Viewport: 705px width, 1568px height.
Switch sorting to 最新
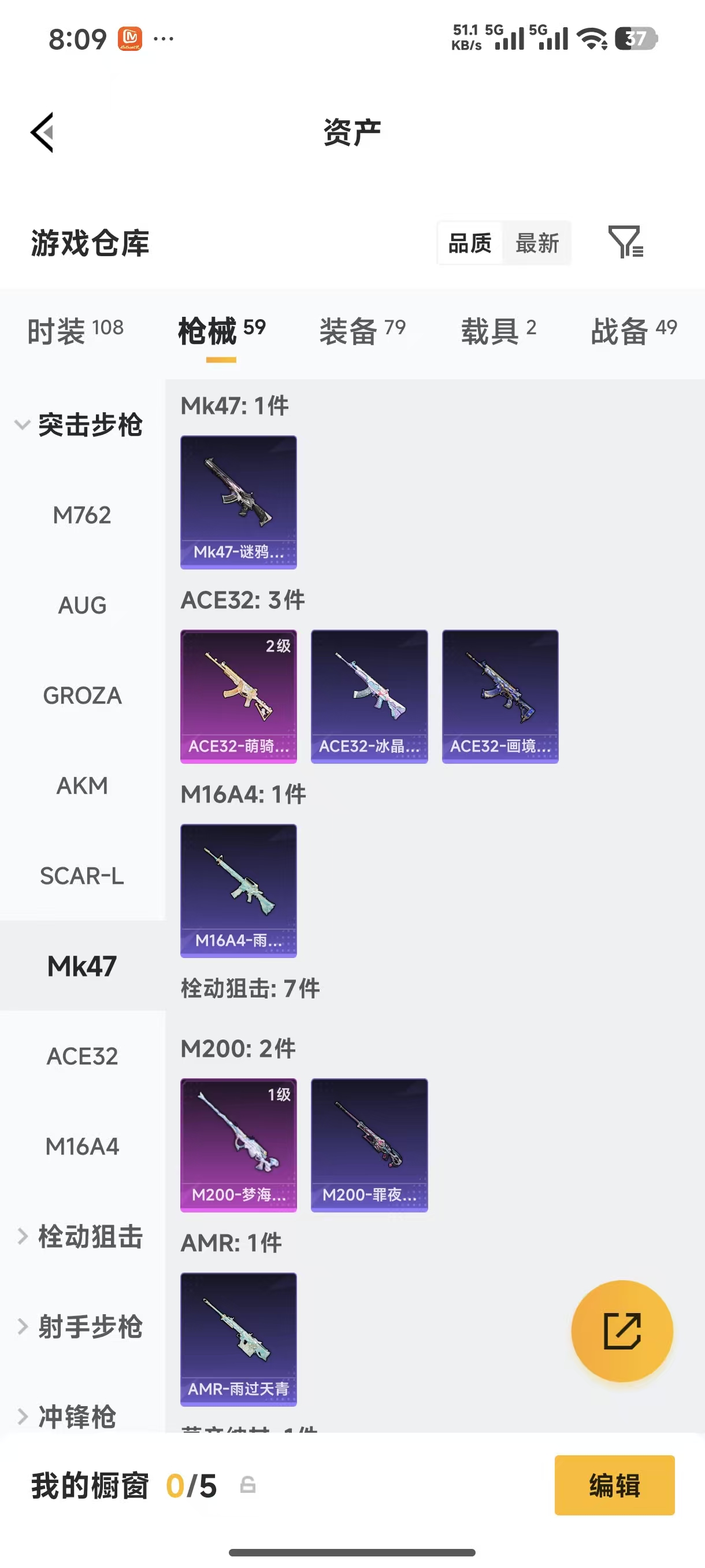tap(538, 243)
